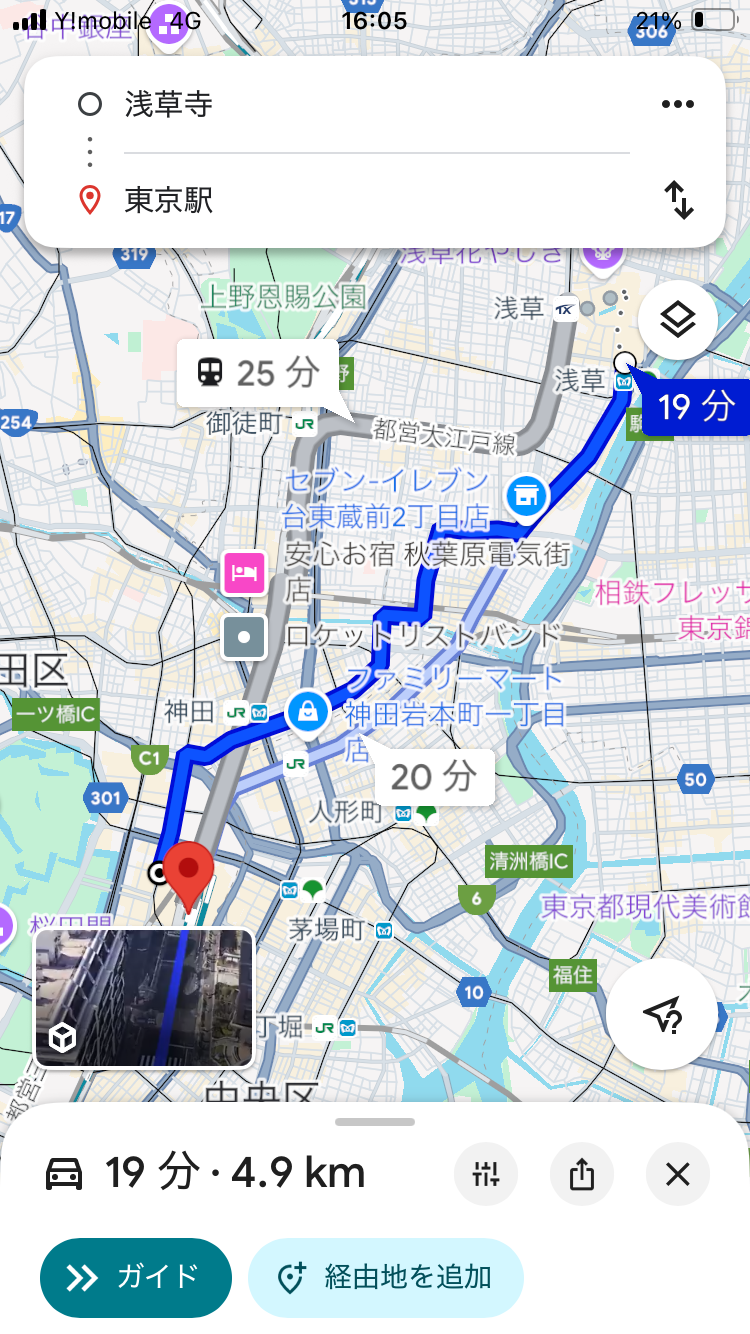Open the overflow menu beside 浅草寺
The width and height of the screenshot is (750, 1334).
click(x=677, y=104)
